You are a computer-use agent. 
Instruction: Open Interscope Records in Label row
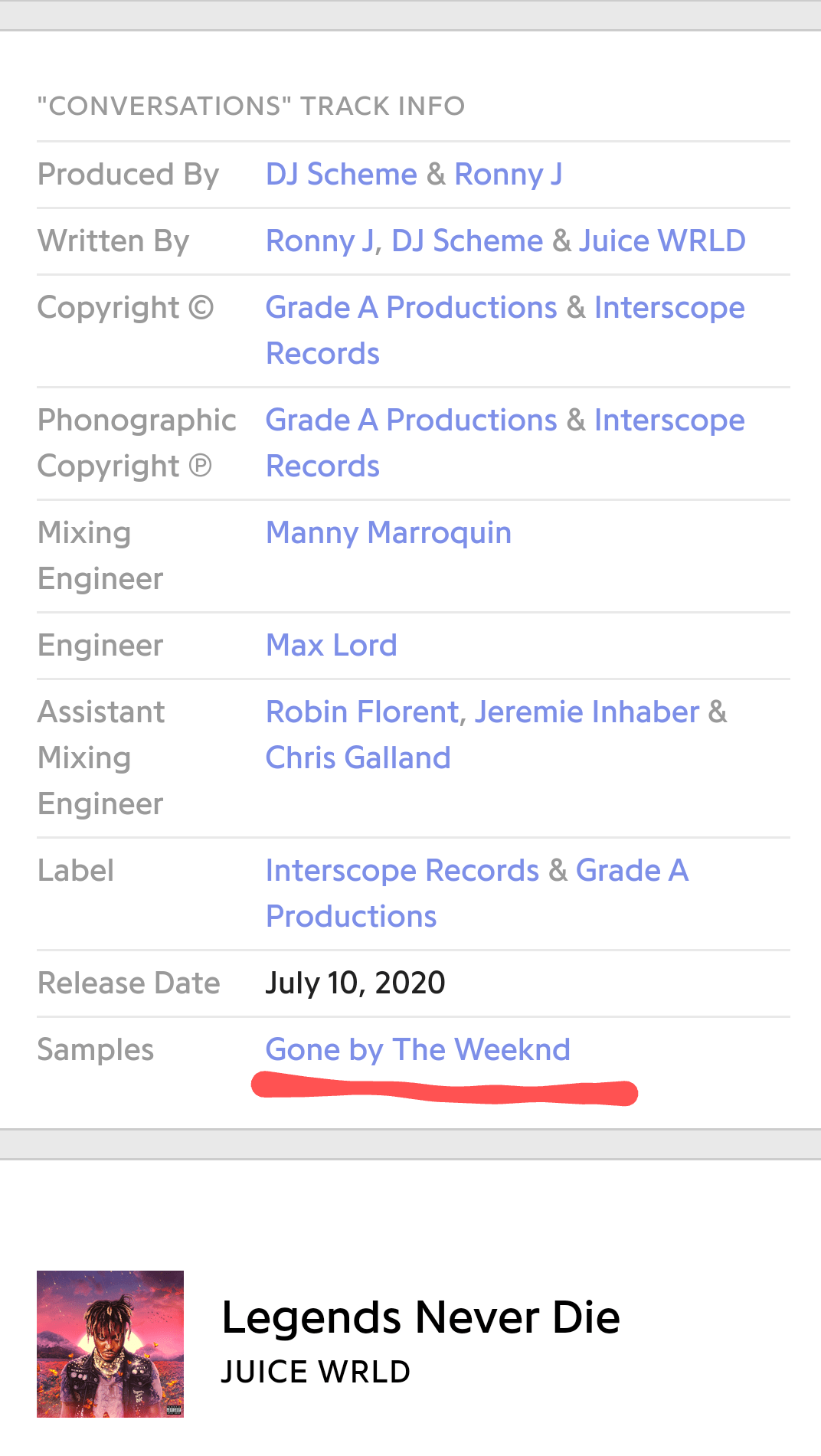point(402,871)
